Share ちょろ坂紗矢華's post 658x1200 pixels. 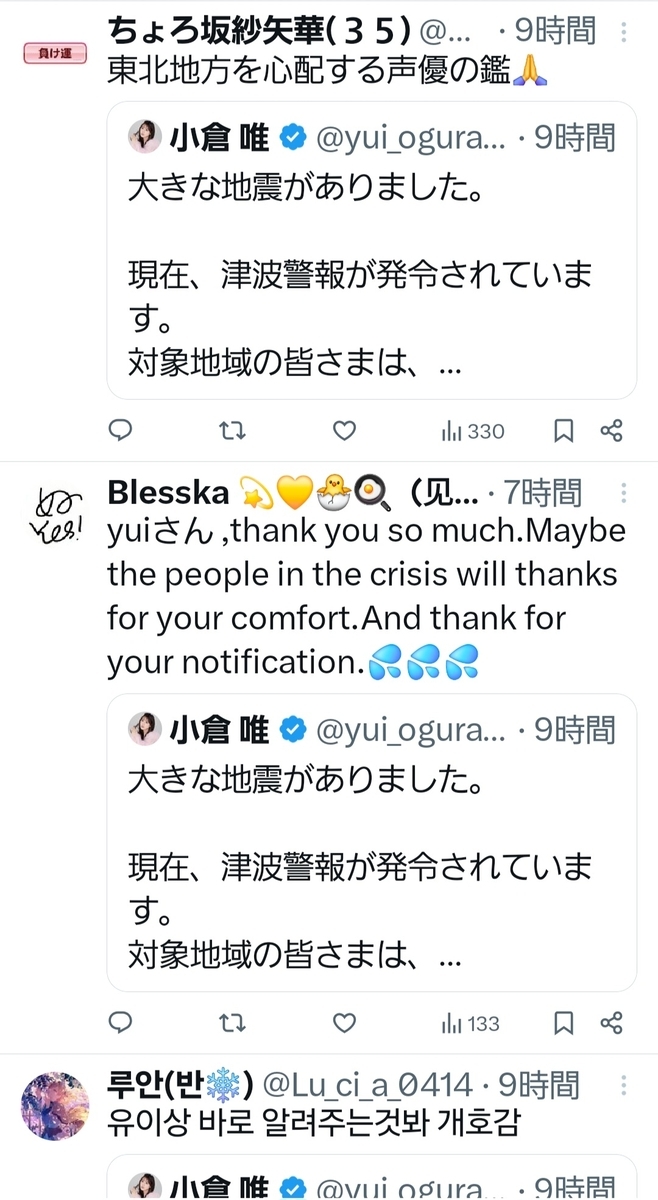[612, 431]
